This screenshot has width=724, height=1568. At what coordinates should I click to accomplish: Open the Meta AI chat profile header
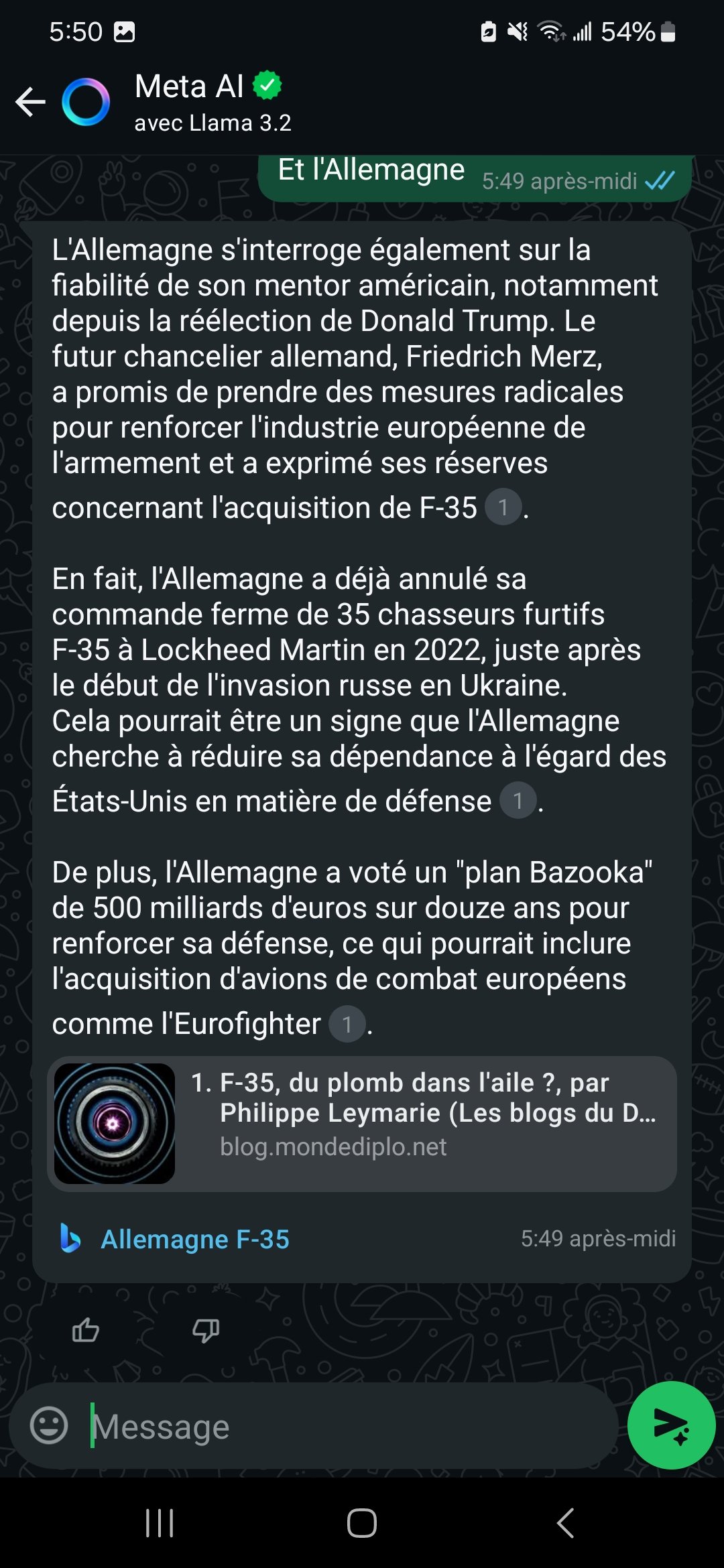tap(212, 102)
